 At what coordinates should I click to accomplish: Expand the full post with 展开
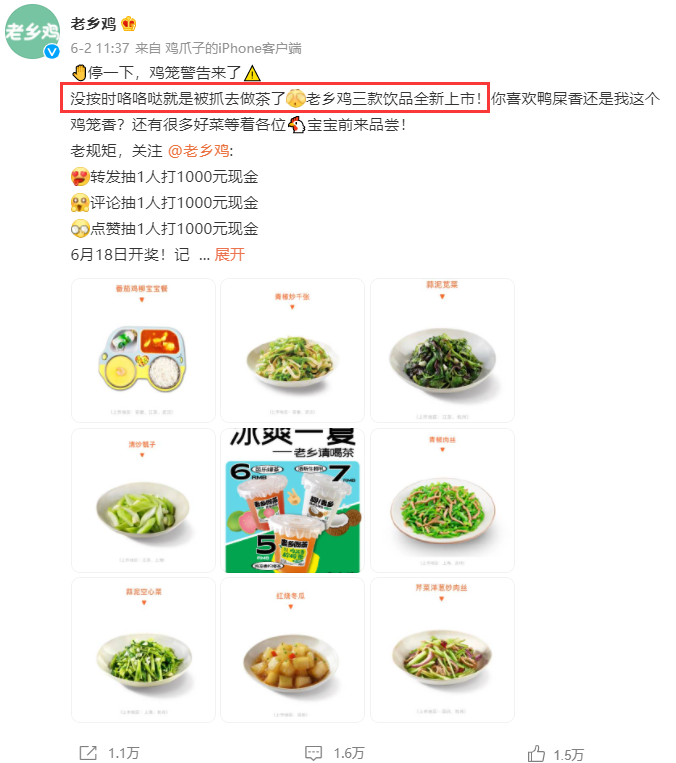tap(229, 255)
